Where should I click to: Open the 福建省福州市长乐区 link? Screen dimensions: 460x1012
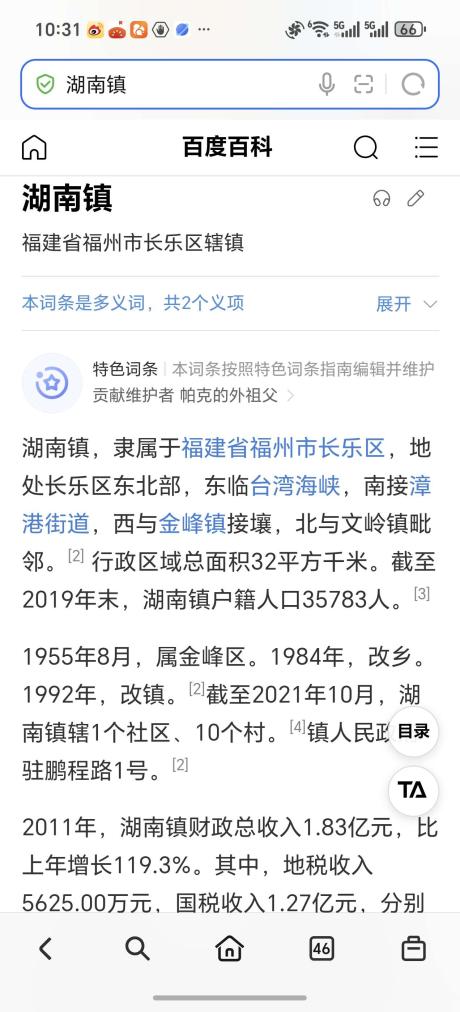point(283,447)
